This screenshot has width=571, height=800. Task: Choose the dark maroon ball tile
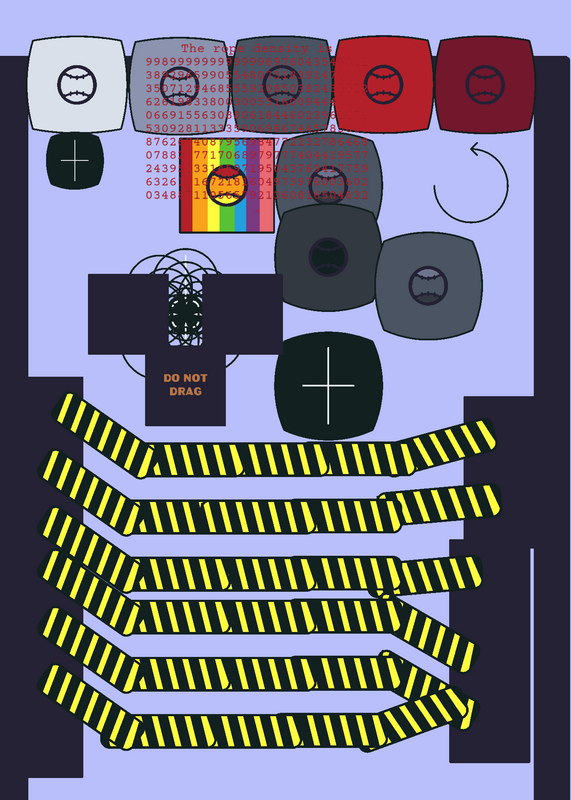tap(485, 85)
